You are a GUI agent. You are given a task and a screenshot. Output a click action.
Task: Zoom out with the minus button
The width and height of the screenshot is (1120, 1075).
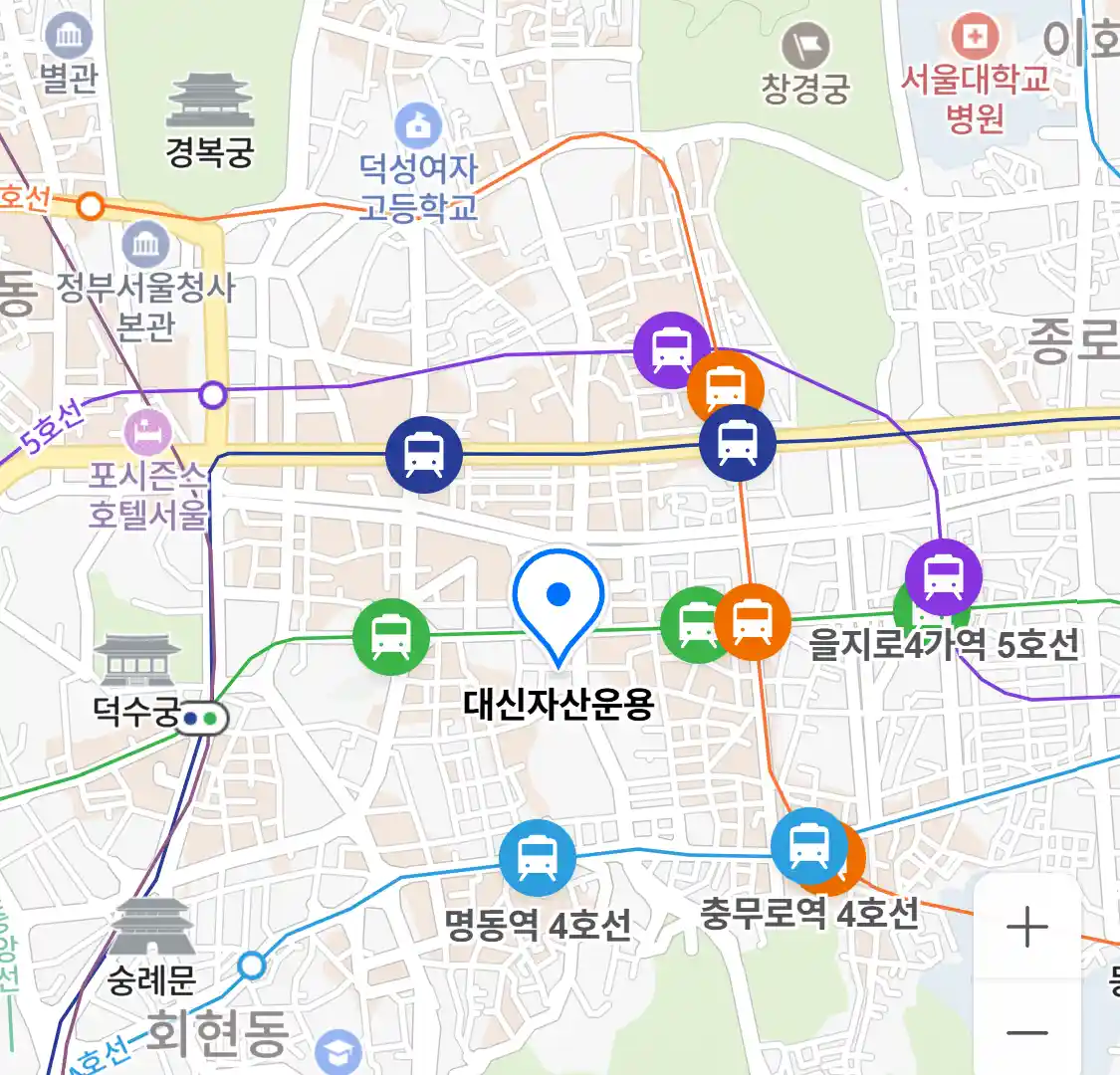click(x=1026, y=1032)
